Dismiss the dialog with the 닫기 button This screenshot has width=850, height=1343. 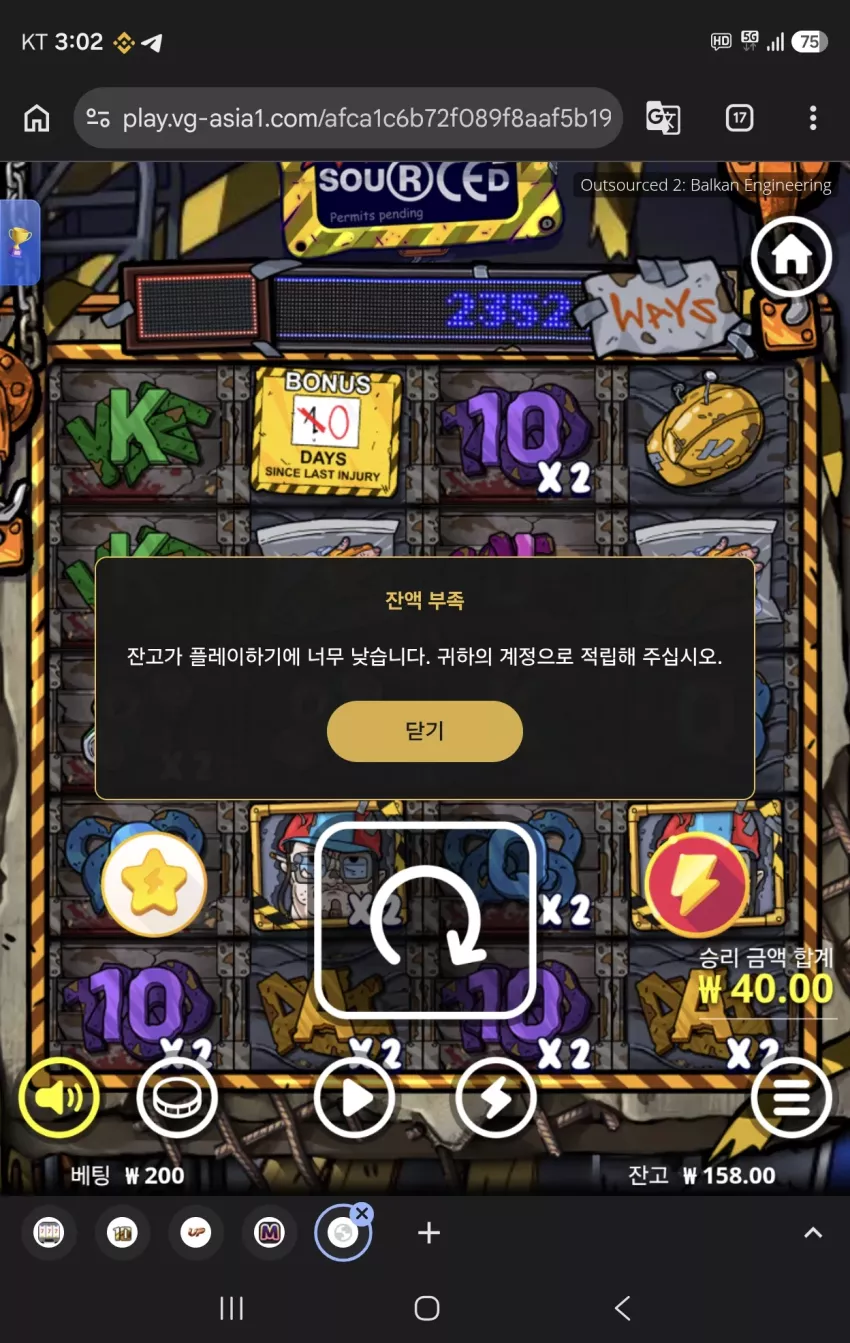click(425, 731)
